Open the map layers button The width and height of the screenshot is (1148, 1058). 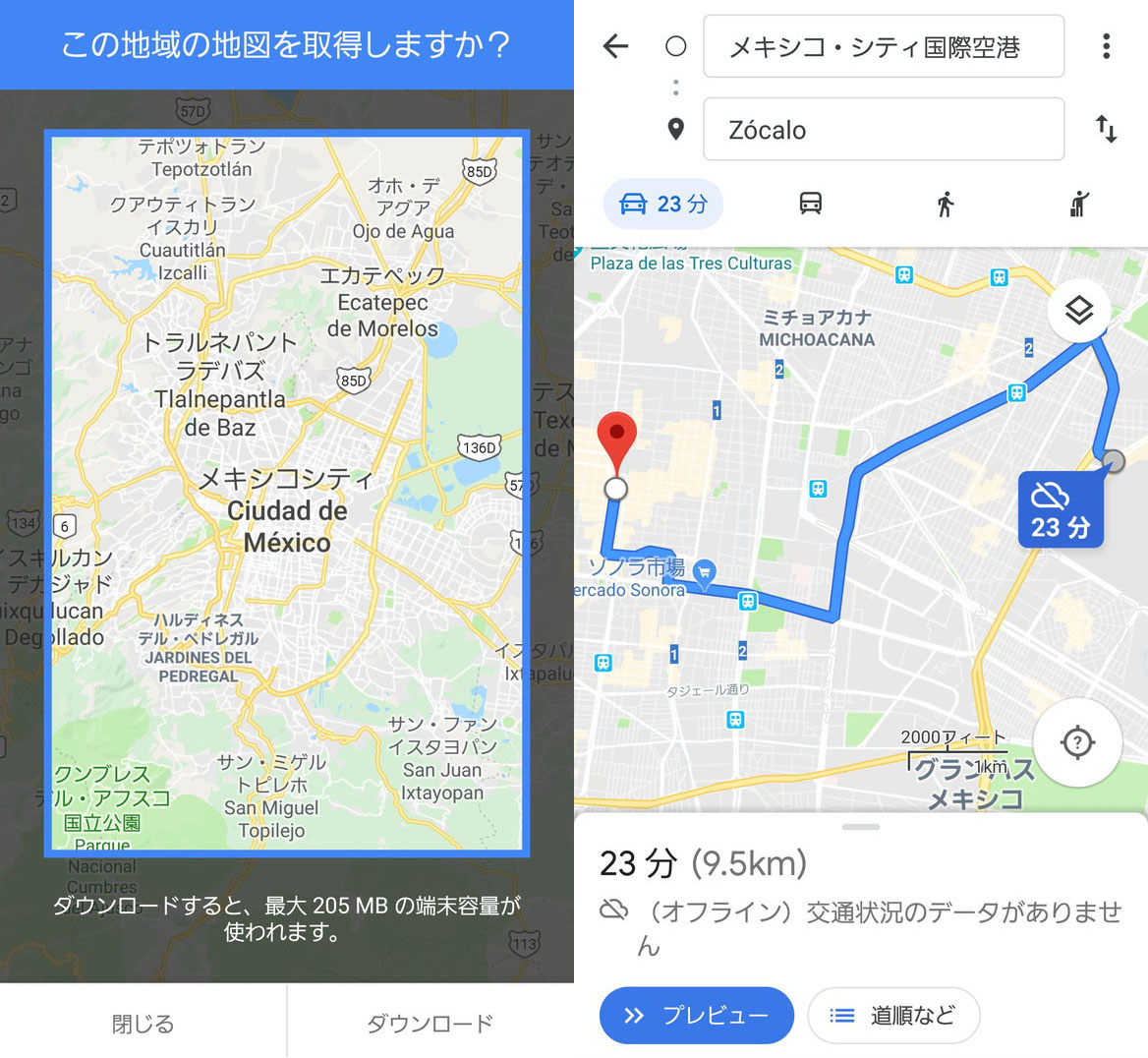pyautogui.click(x=1078, y=311)
